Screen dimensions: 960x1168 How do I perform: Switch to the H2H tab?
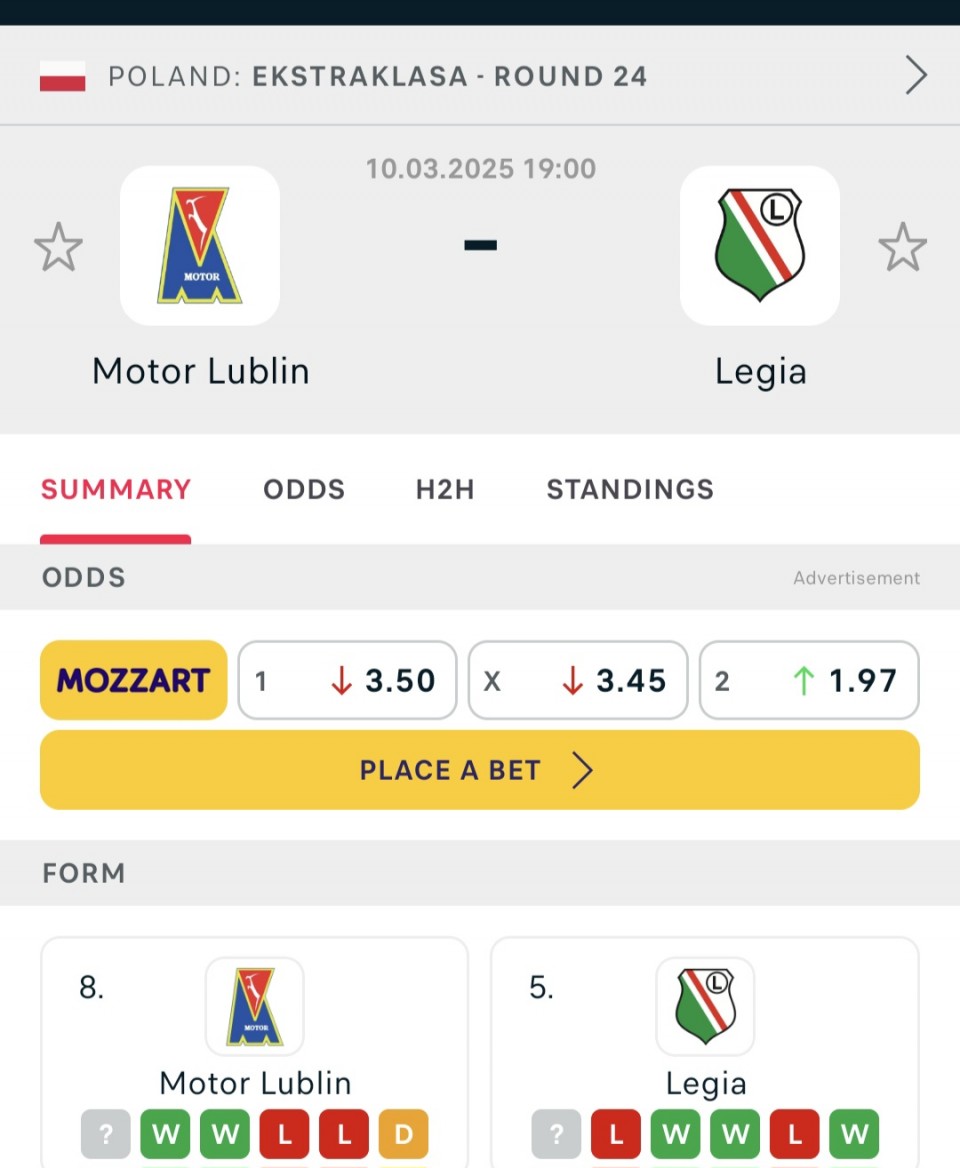tap(445, 489)
